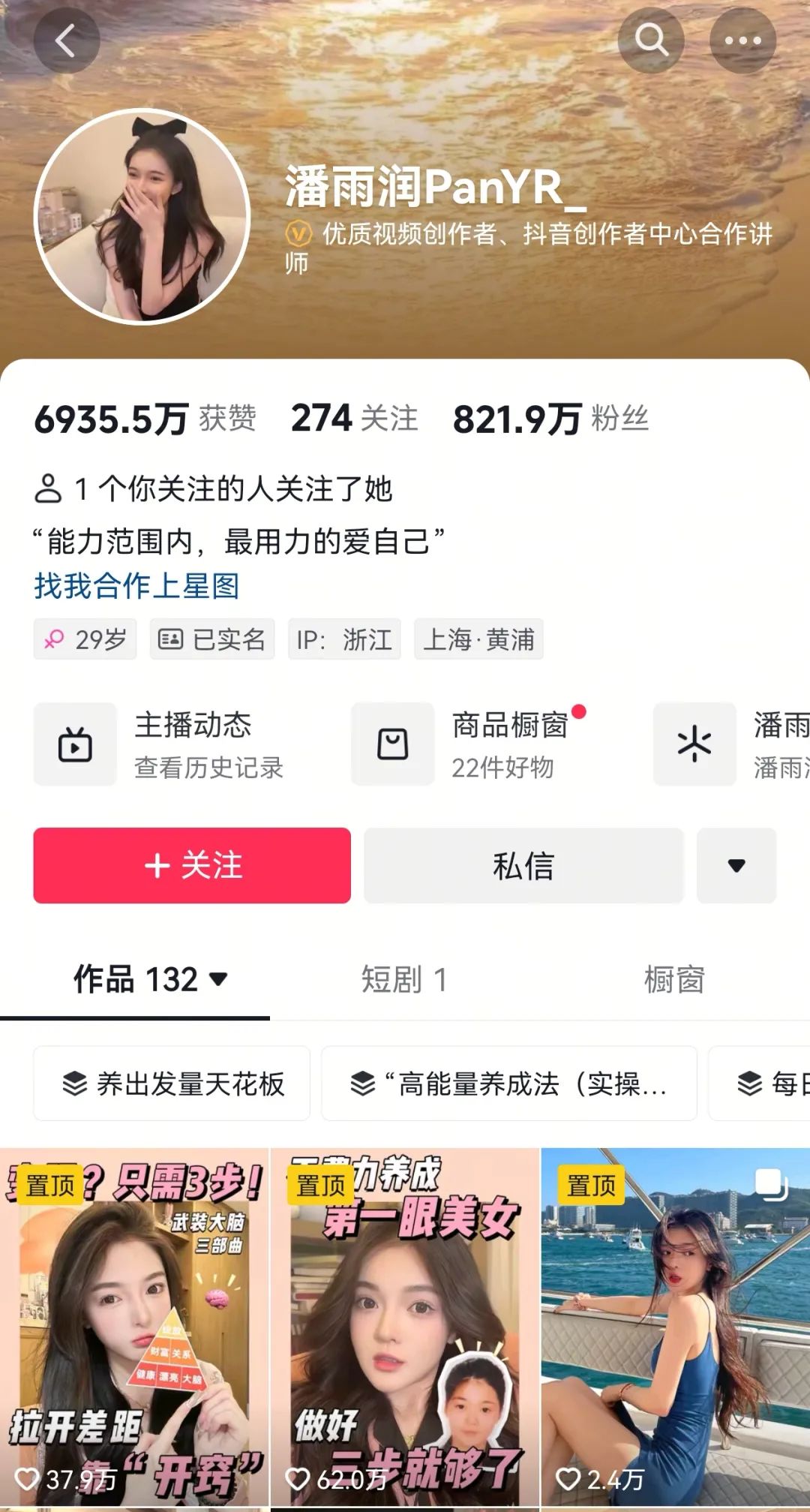
Task: Open the 找我合作上星图 link
Action: click(x=136, y=586)
